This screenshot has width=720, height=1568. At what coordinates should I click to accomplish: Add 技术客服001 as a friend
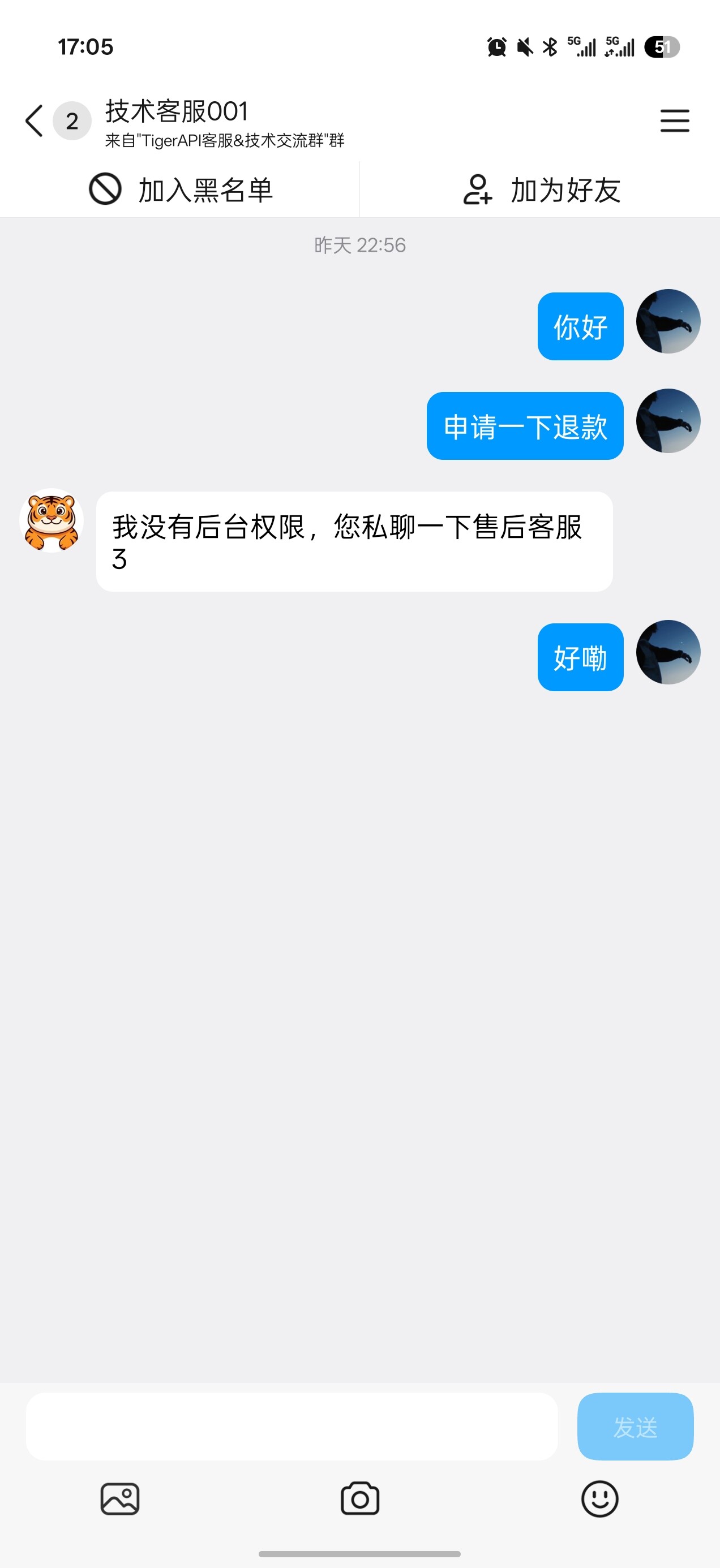541,190
